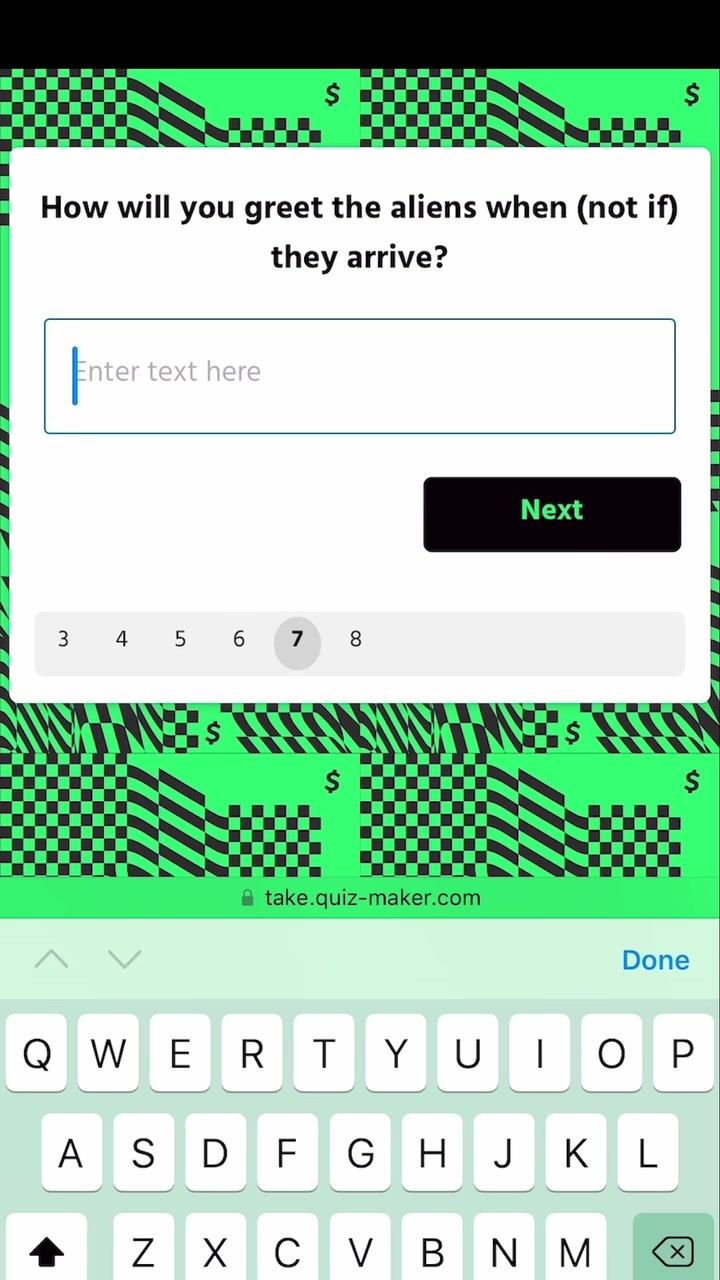Hit the backspace key
Viewport: 720px width, 1280px height.
tap(673, 1250)
